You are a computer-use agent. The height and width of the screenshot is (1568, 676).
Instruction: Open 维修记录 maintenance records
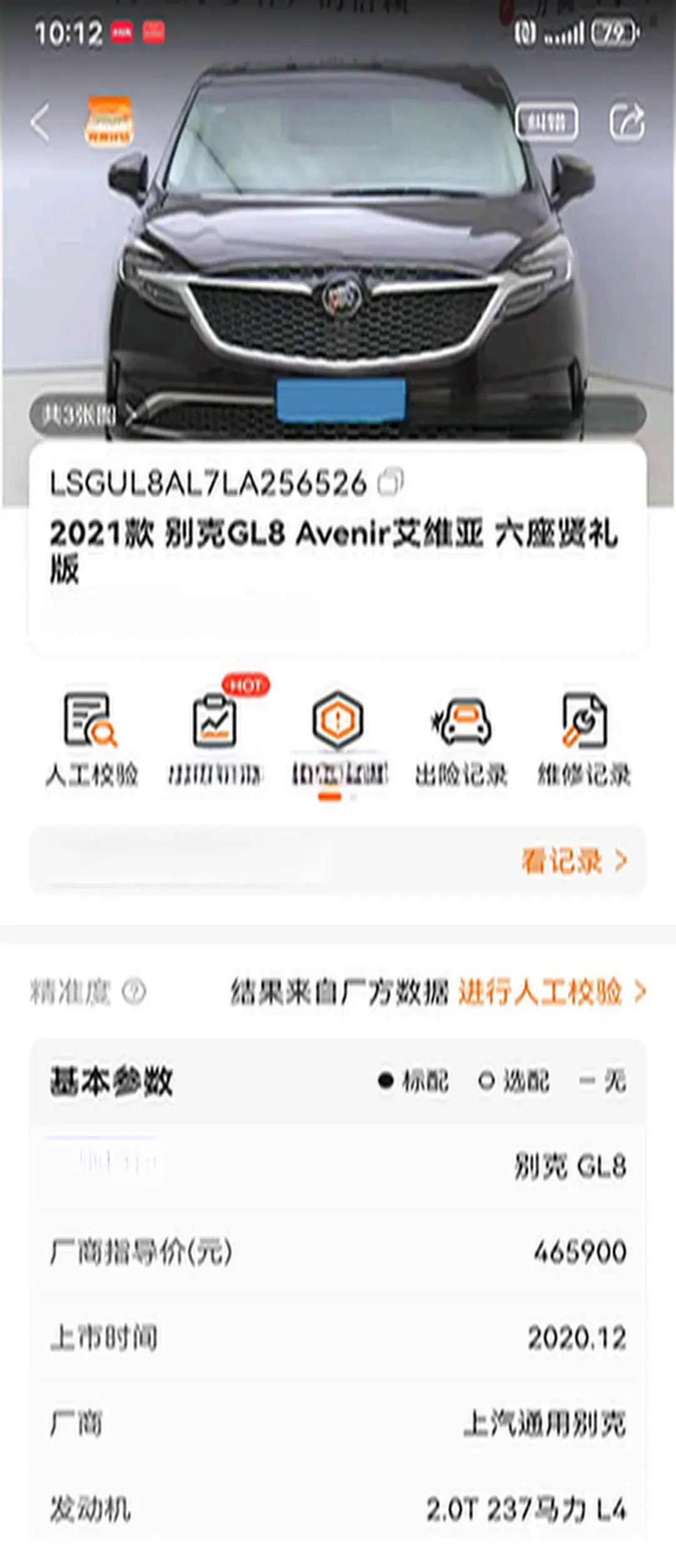coord(584,739)
